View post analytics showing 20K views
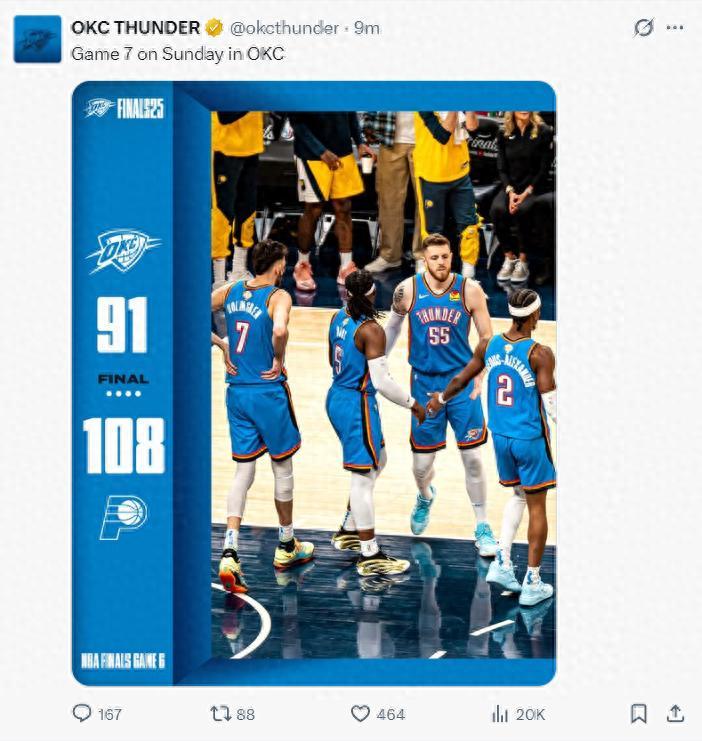This screenshot has height=741, width=702. (500, 713)
